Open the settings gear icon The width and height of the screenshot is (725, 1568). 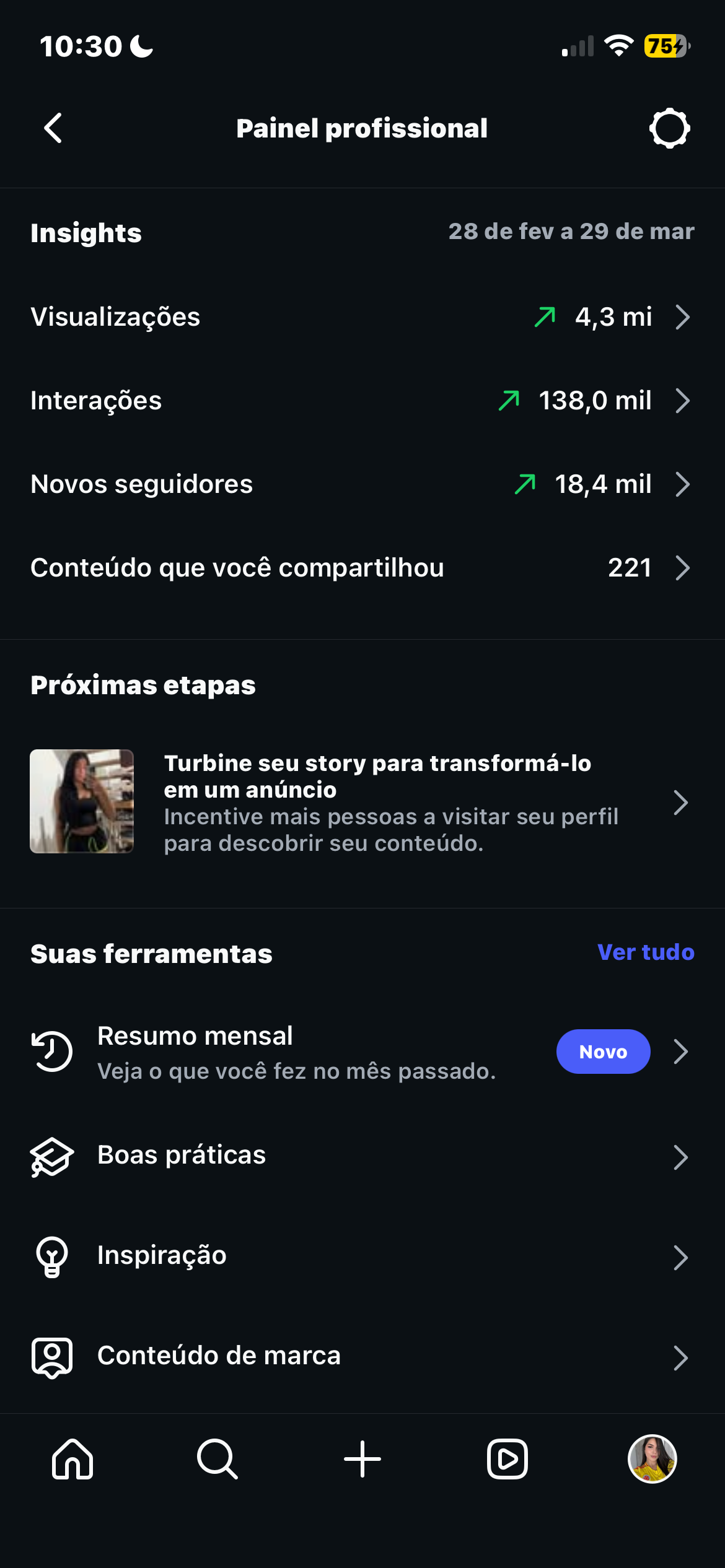669,129
